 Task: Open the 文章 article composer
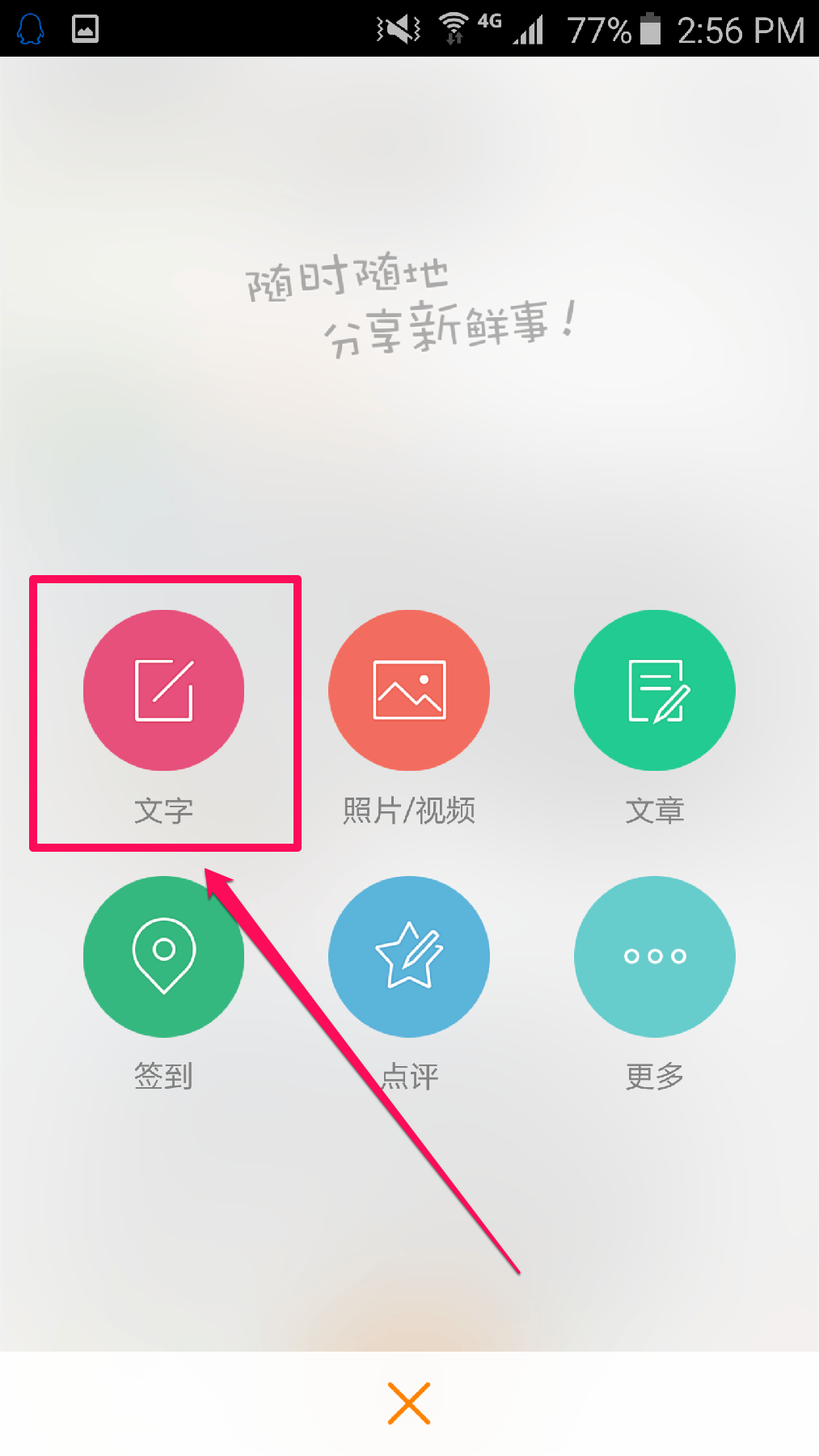point(655,690)
